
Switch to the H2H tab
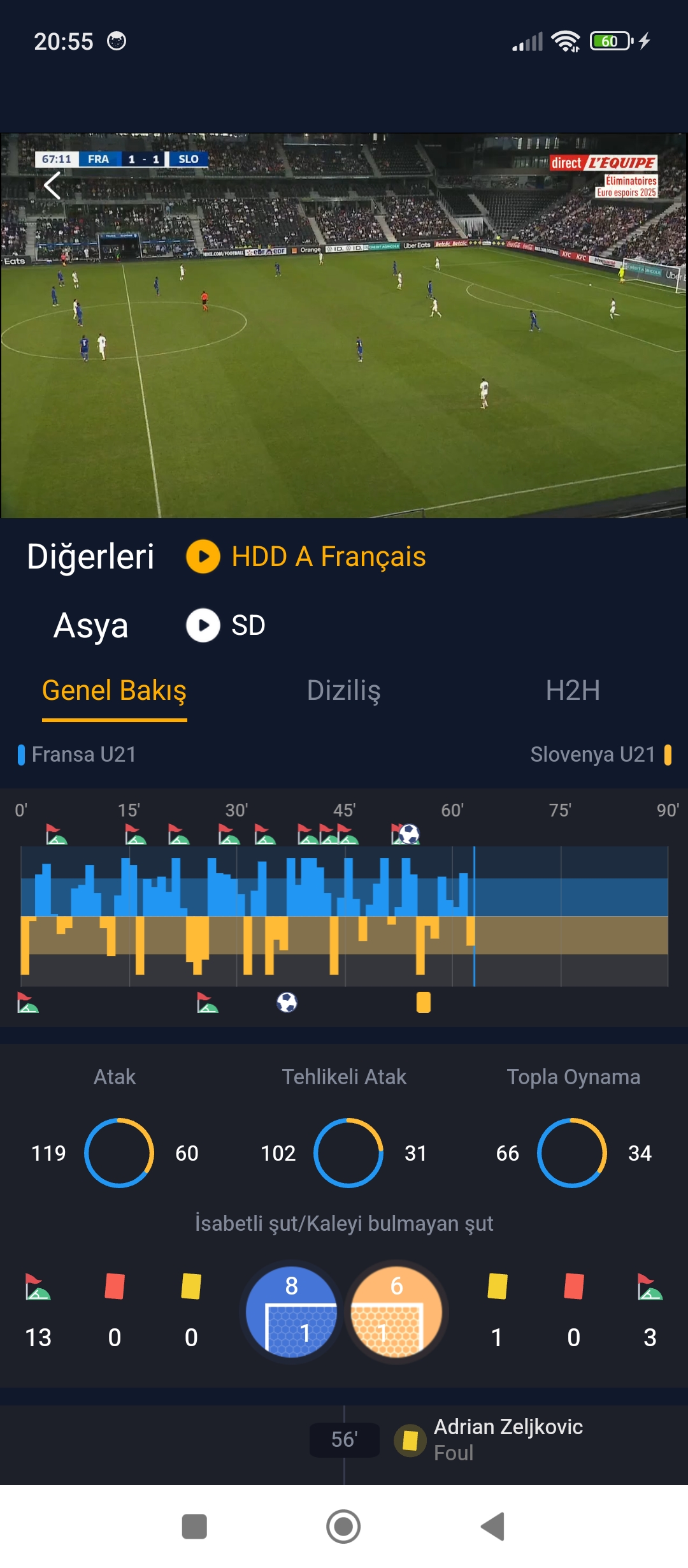[573, 690]
